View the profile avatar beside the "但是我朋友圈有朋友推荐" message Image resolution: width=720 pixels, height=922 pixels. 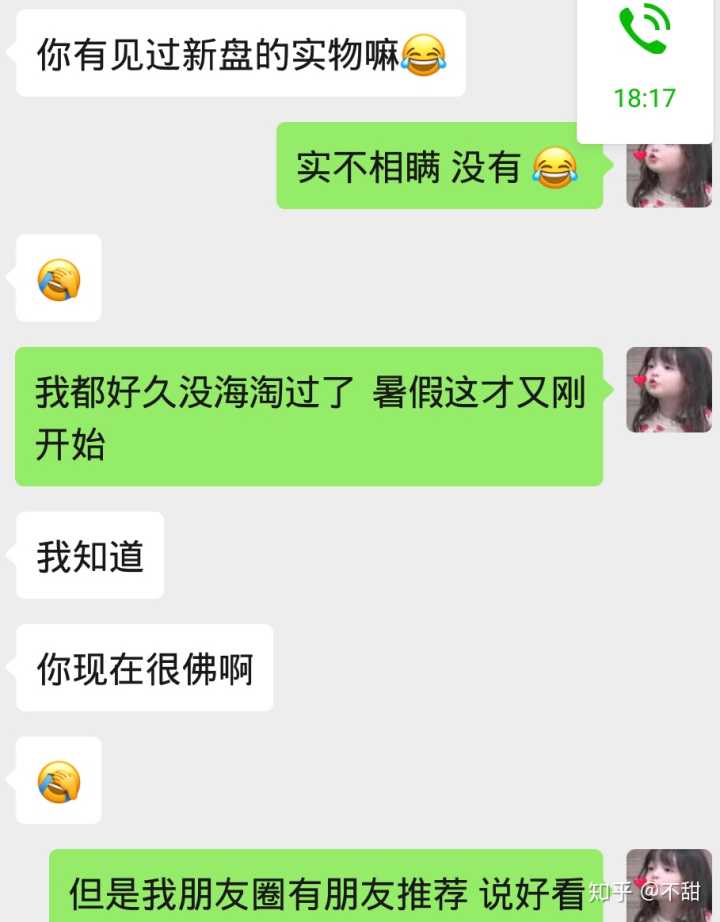pyautogui.click(x=669, y=886)
